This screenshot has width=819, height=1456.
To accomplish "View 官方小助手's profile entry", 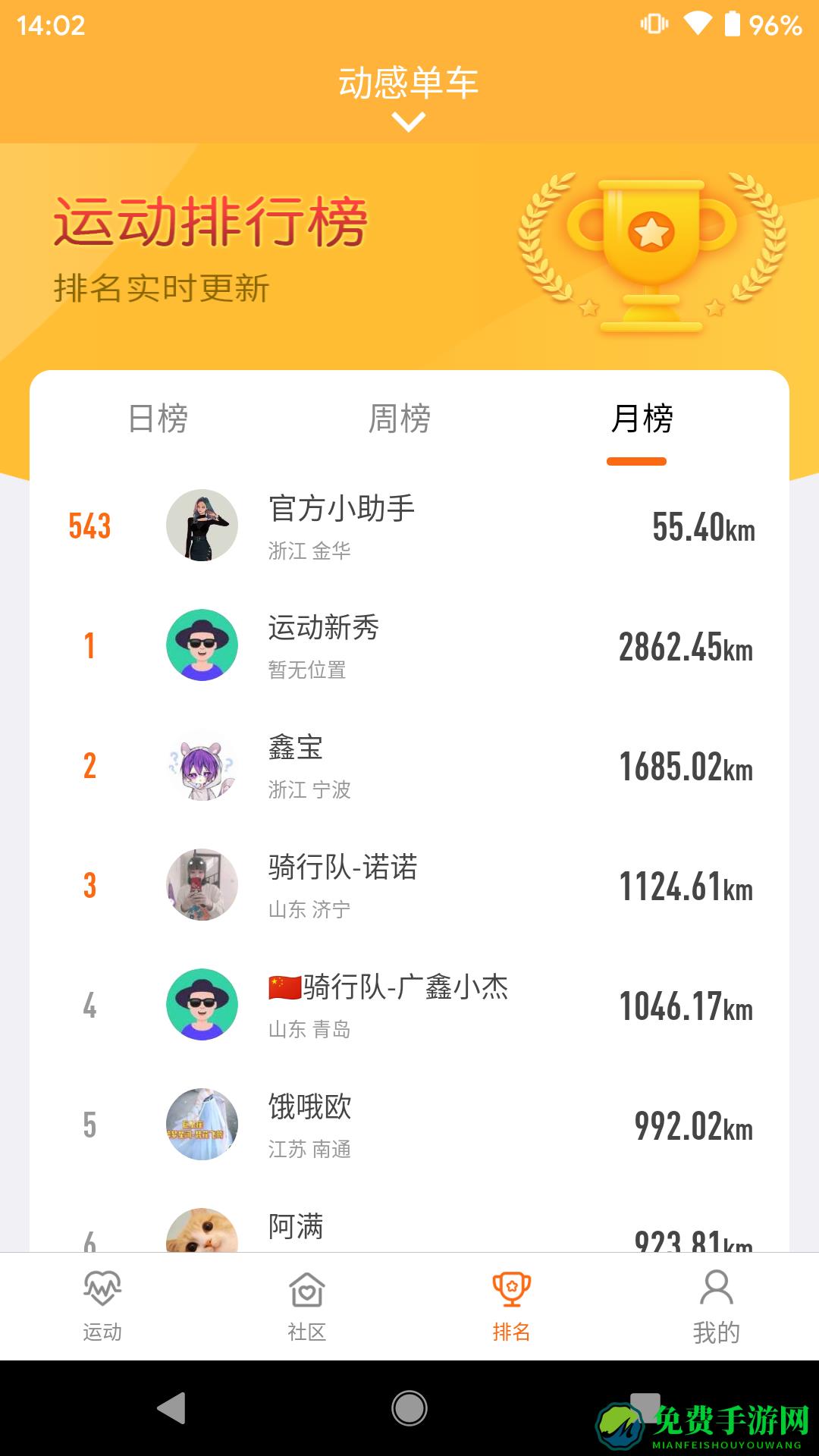I will 409,527.
